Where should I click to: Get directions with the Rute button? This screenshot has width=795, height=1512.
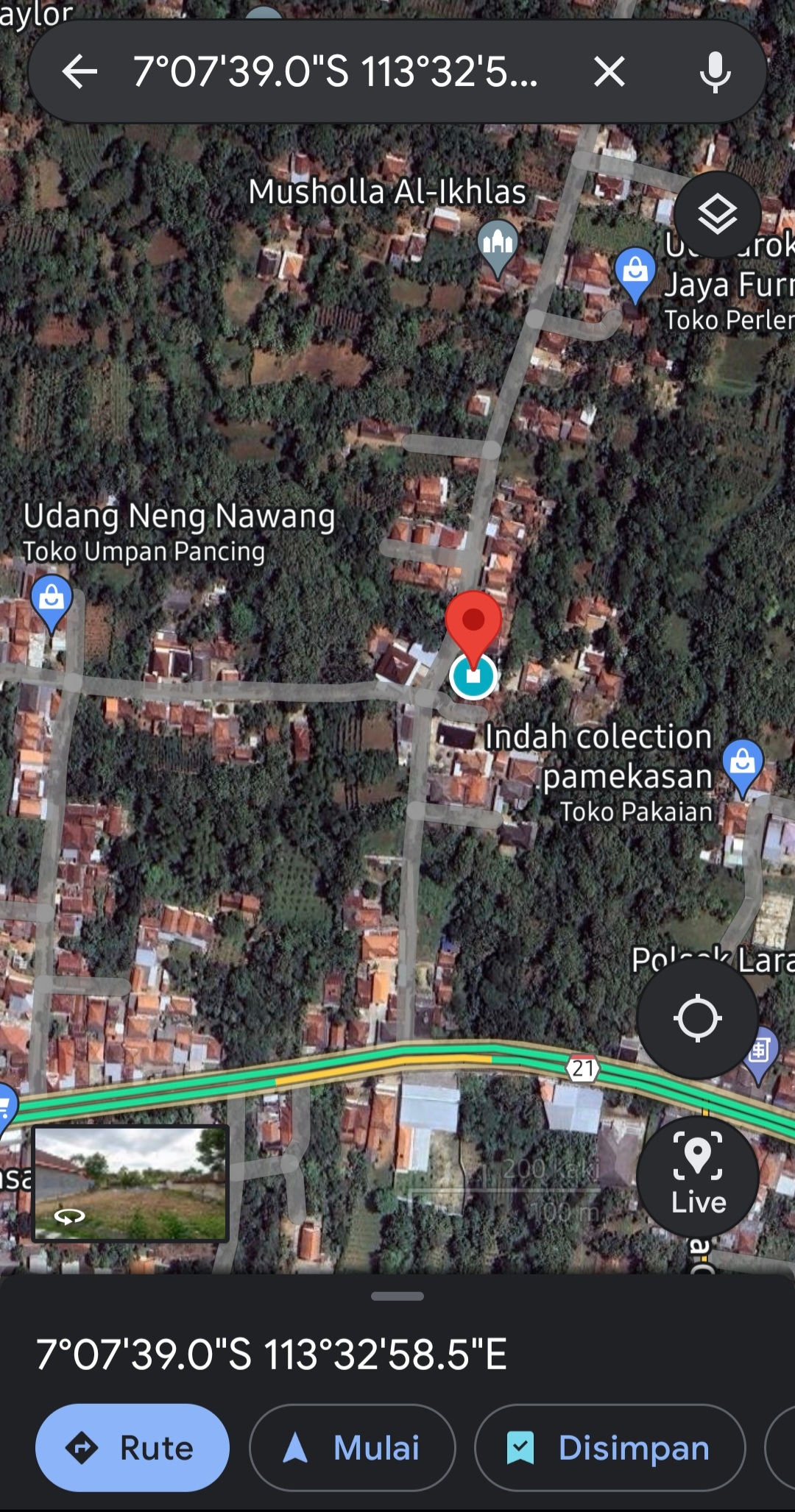(x=132, y=1448)
